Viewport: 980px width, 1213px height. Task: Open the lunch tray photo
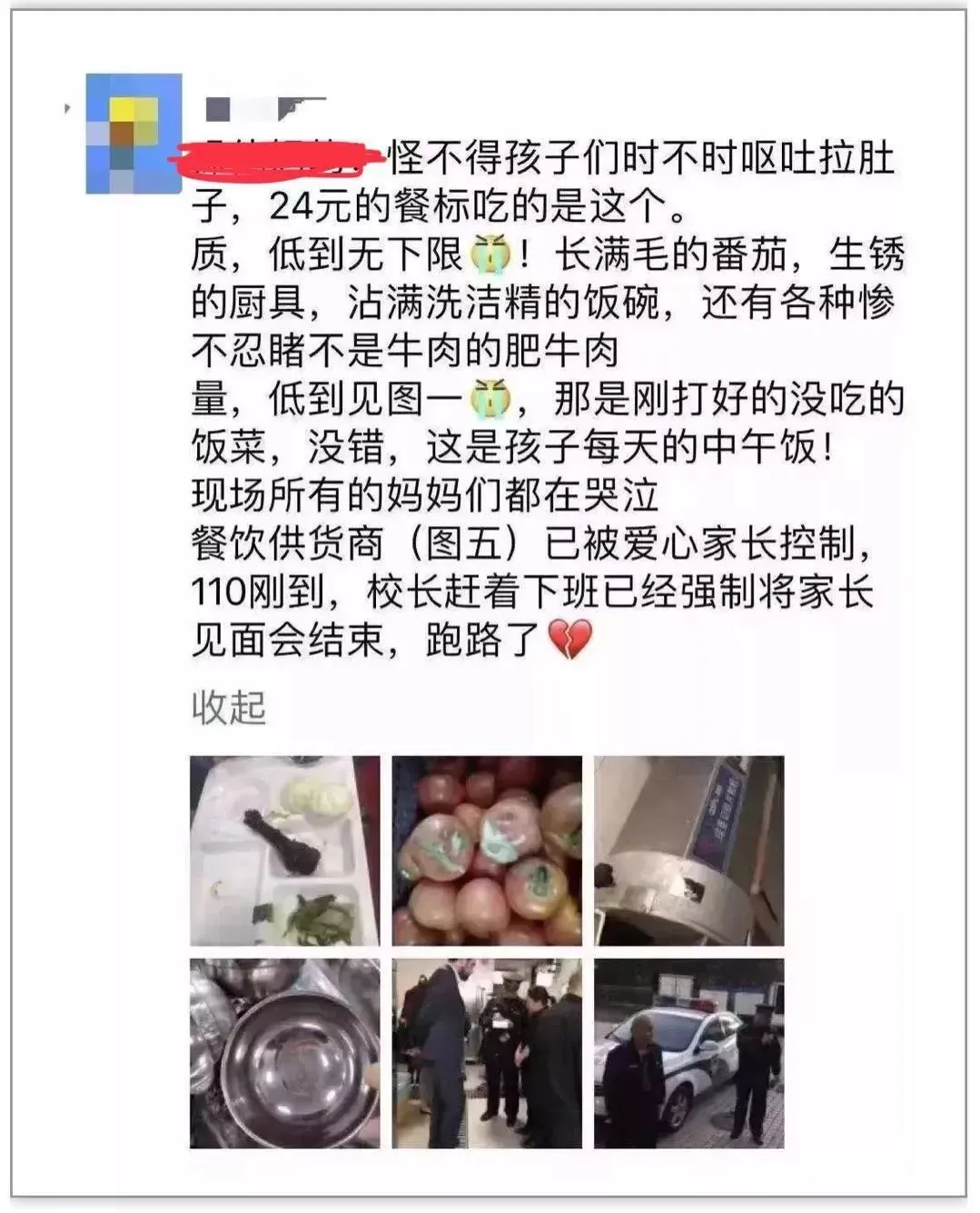coord(284,850)
